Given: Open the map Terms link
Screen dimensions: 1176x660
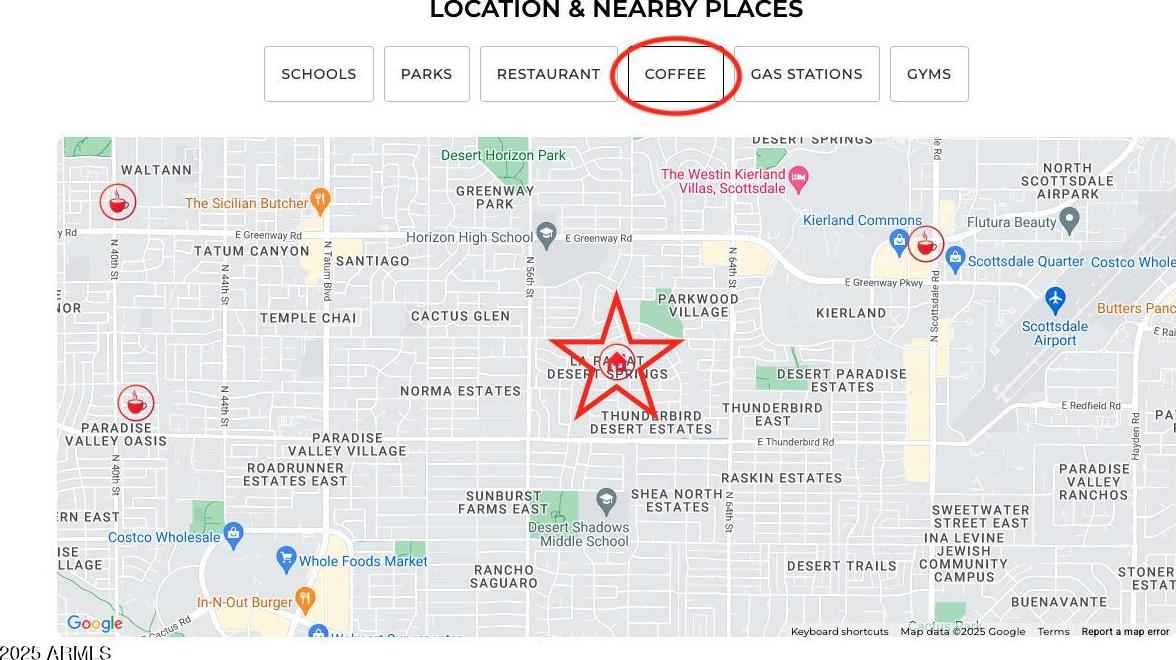Looking at the screenshot, I should coord(1053,631).
